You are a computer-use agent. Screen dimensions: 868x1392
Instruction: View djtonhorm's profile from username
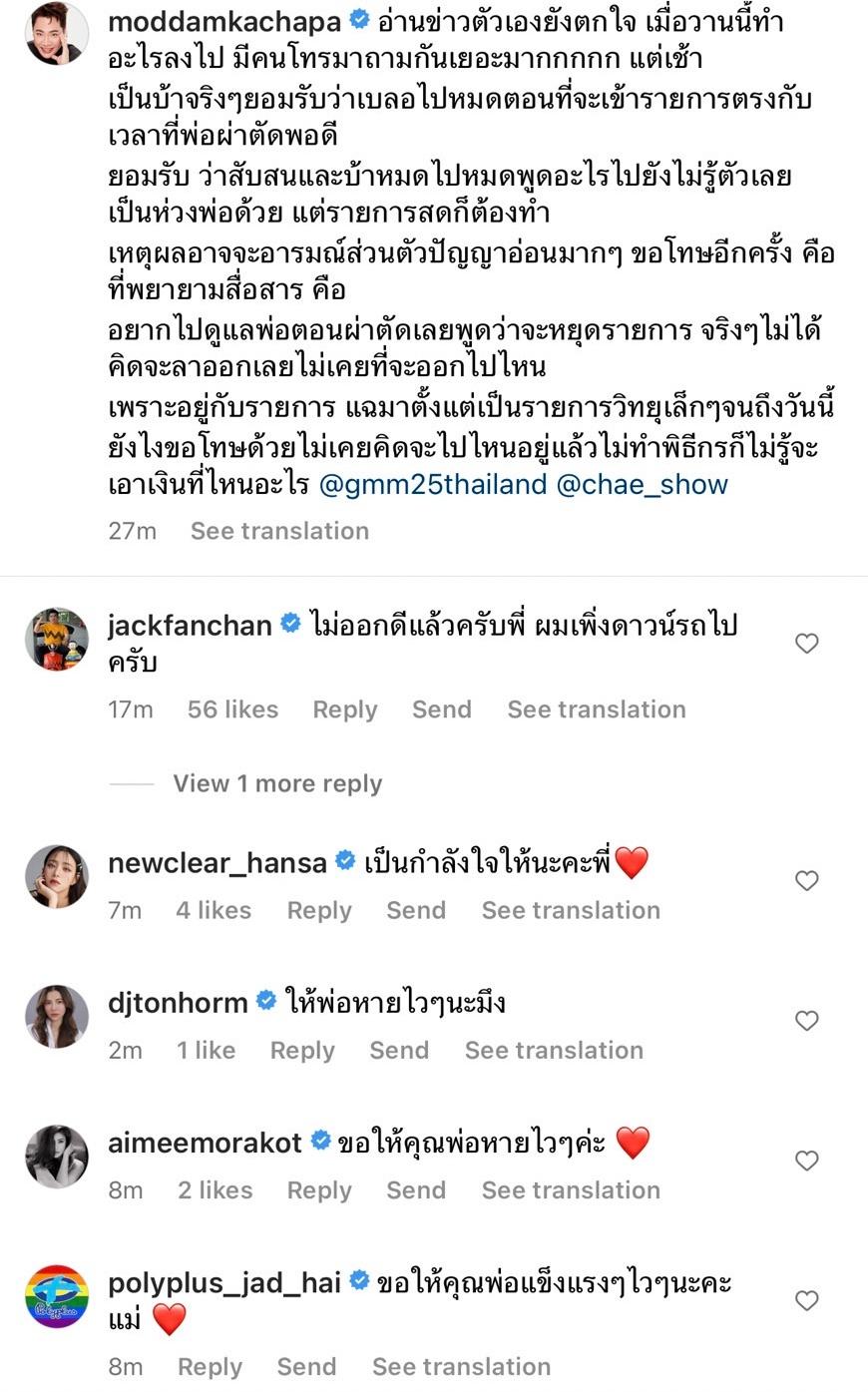click(178, 1002)
